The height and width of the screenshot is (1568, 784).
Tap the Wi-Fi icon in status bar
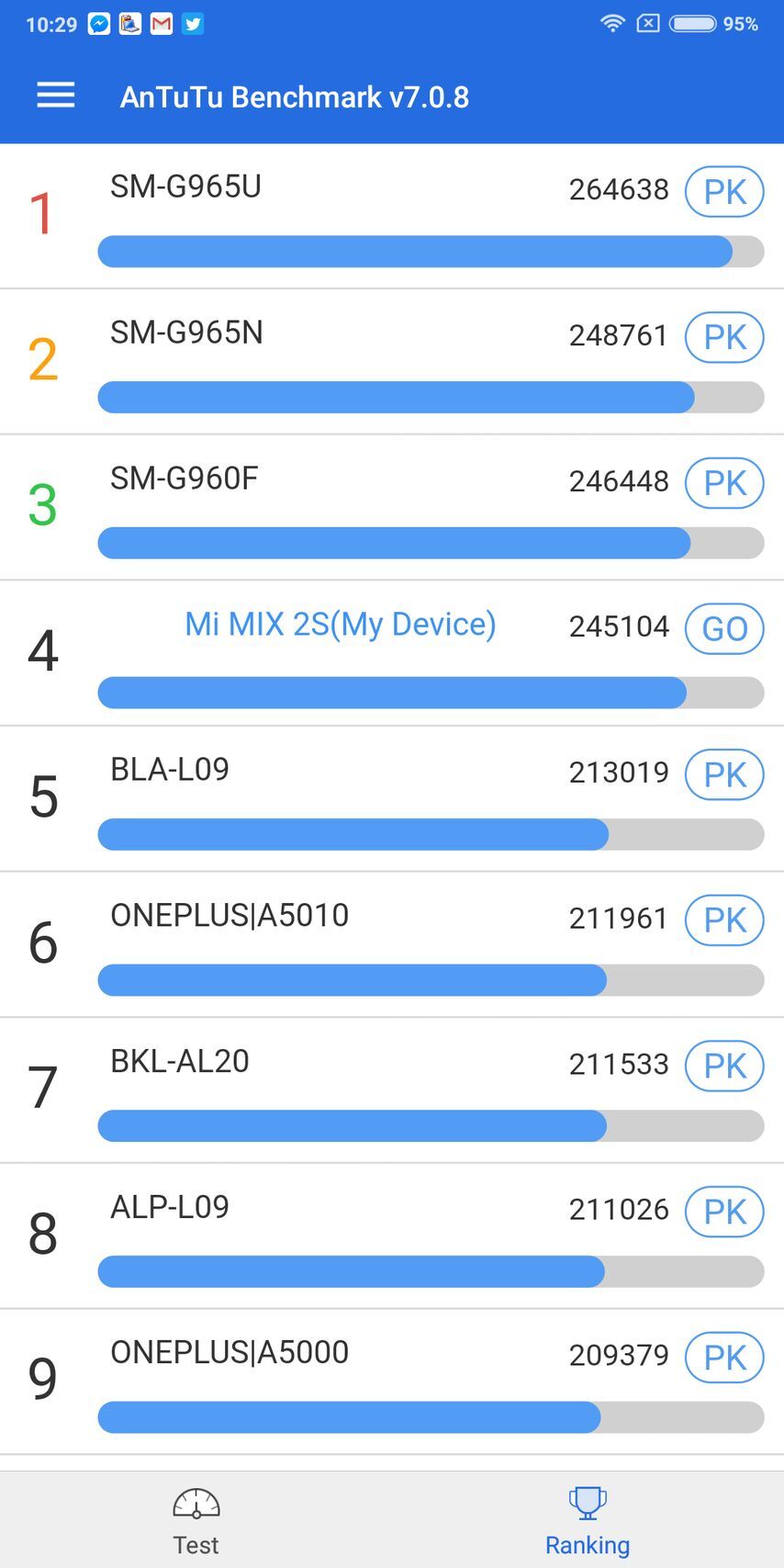611,23
